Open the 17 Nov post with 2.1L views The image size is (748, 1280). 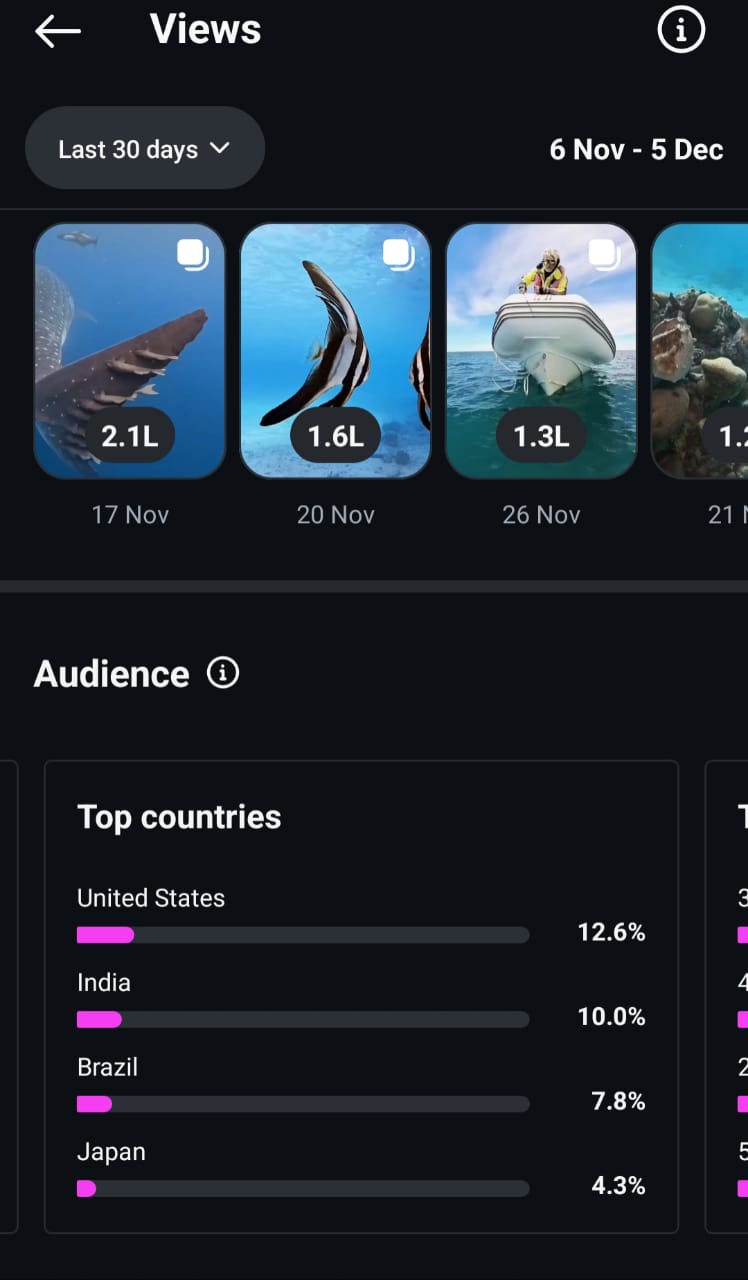130,350
